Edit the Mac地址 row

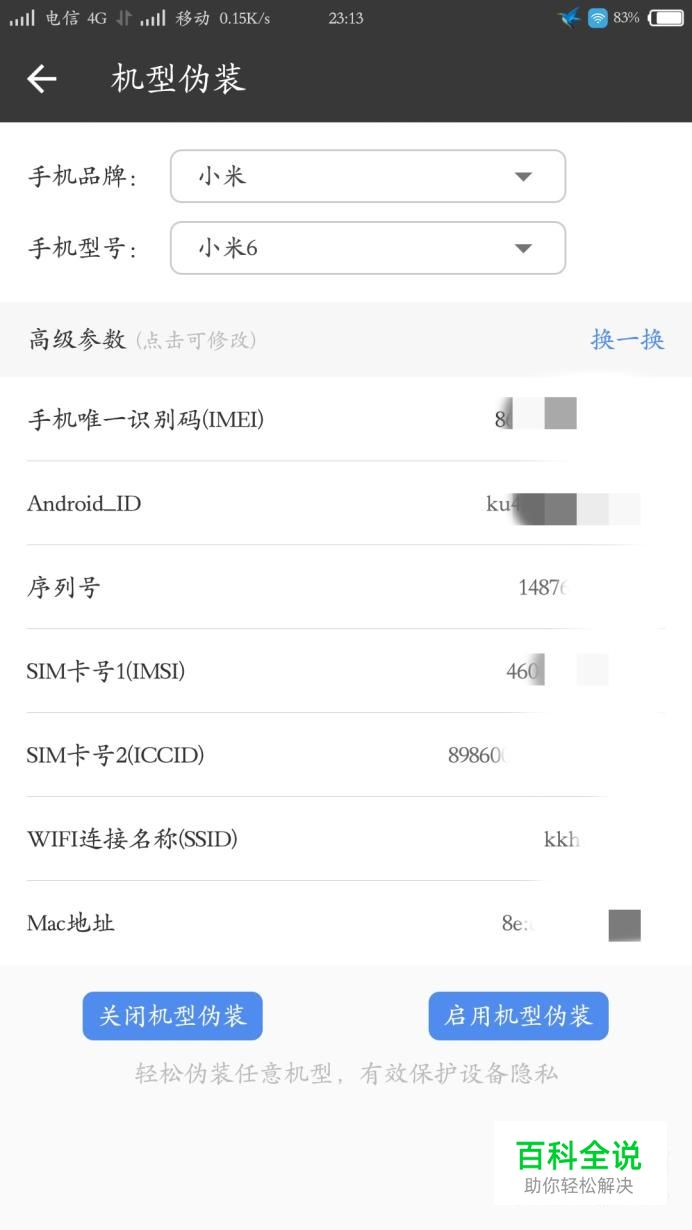point(346,923)
